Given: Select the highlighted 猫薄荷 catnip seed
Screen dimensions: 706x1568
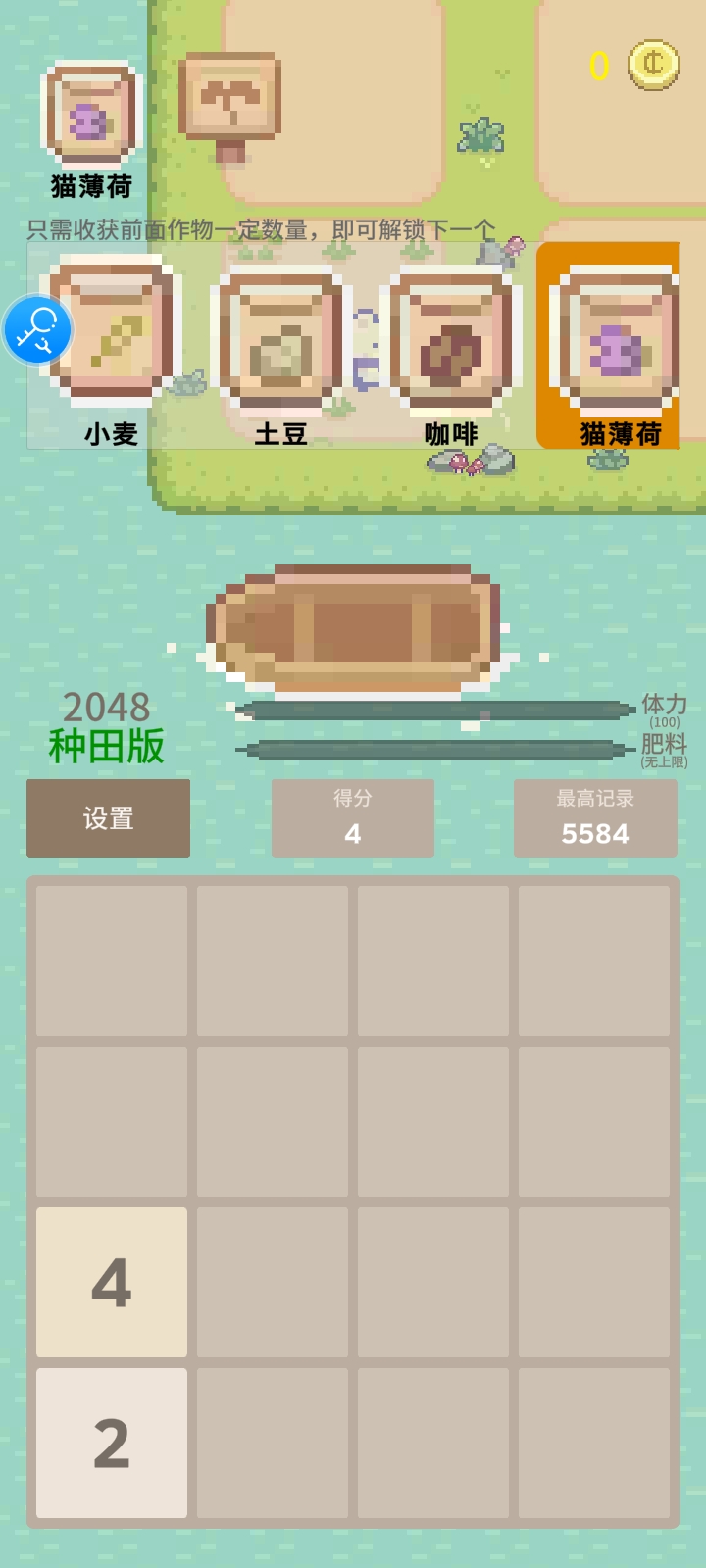Looking at the screenshot, I should (614, 343).
